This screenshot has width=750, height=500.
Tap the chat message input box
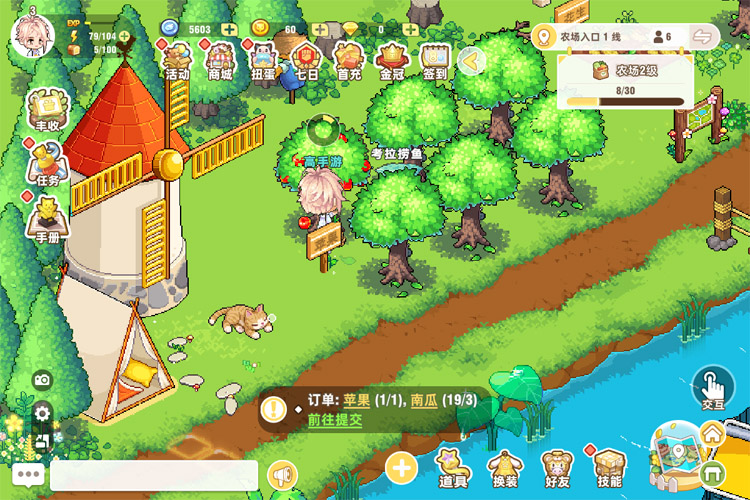153,475
